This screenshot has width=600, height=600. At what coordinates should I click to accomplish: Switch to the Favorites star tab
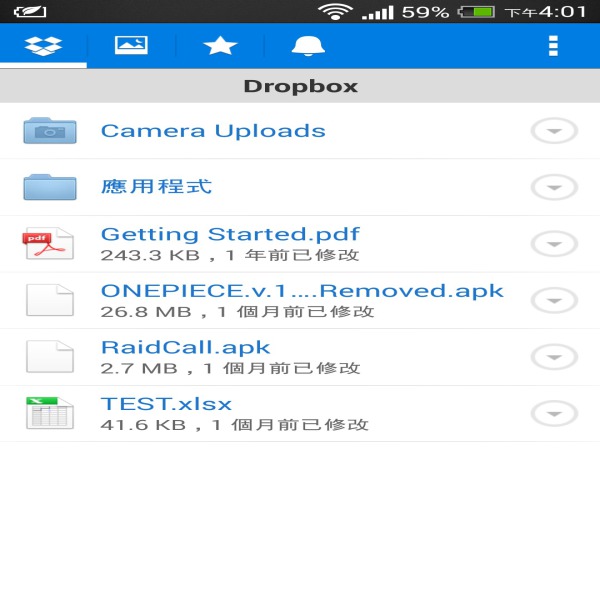219,46
